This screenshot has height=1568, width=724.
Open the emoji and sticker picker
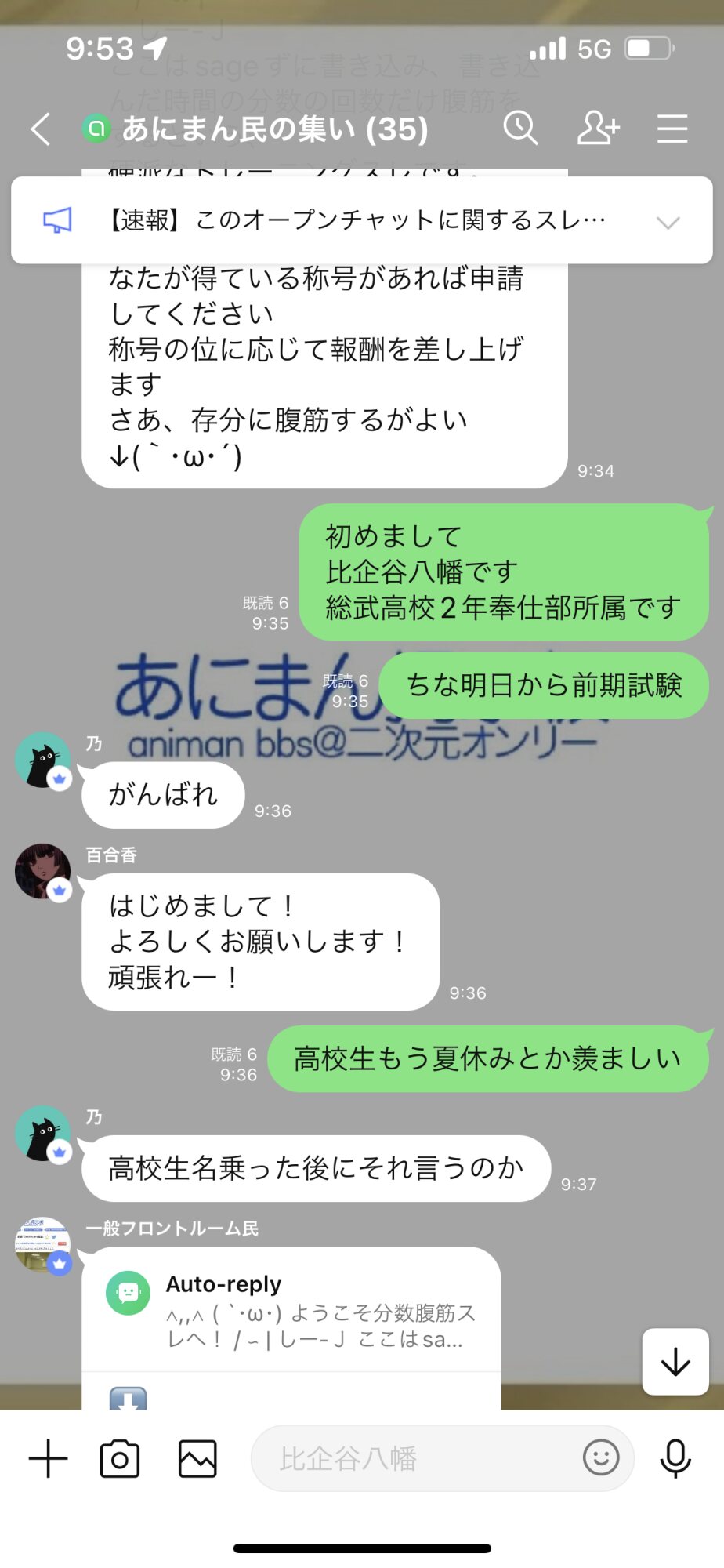tap(601, 1458)
